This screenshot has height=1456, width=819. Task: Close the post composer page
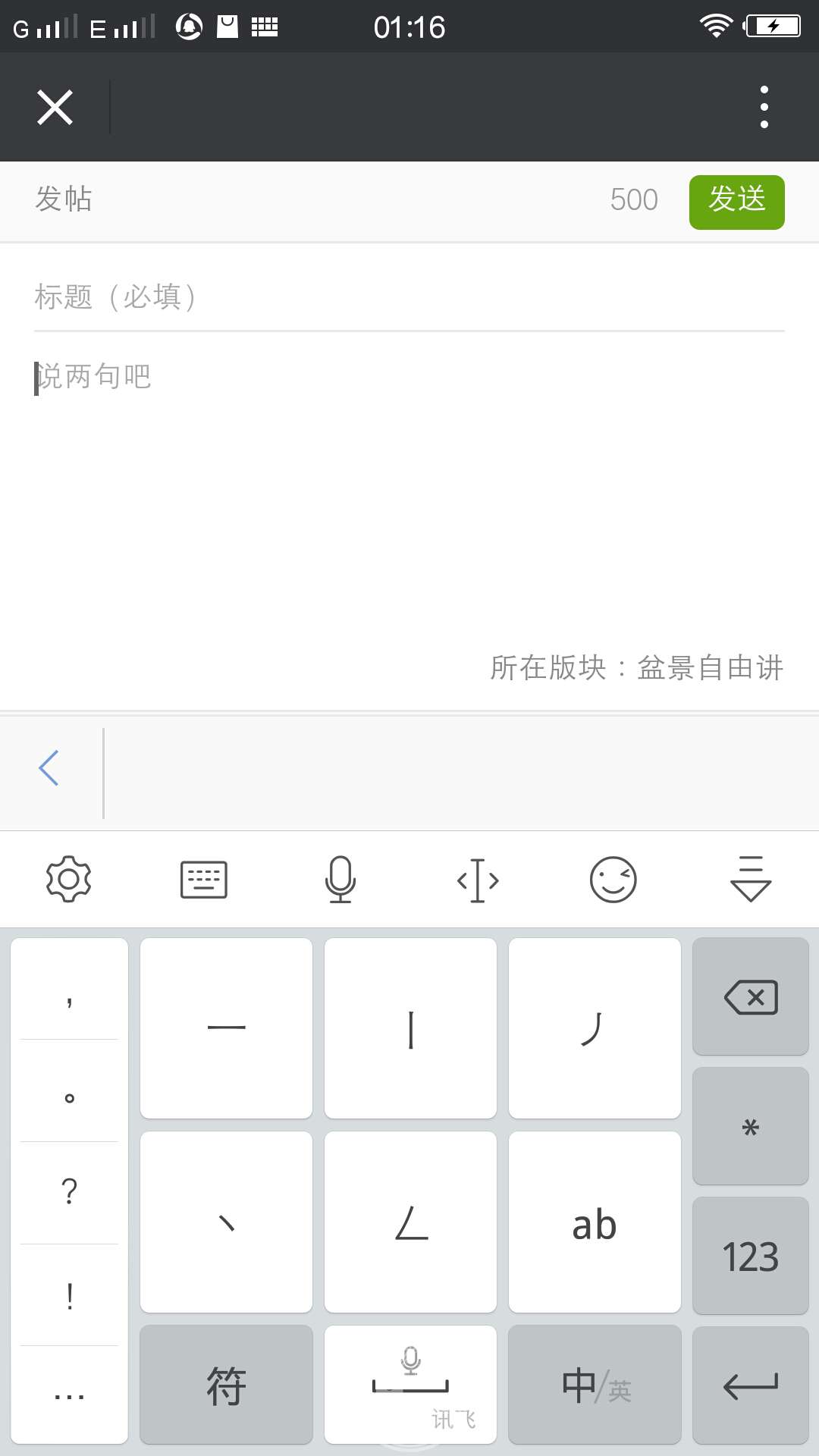55,107
